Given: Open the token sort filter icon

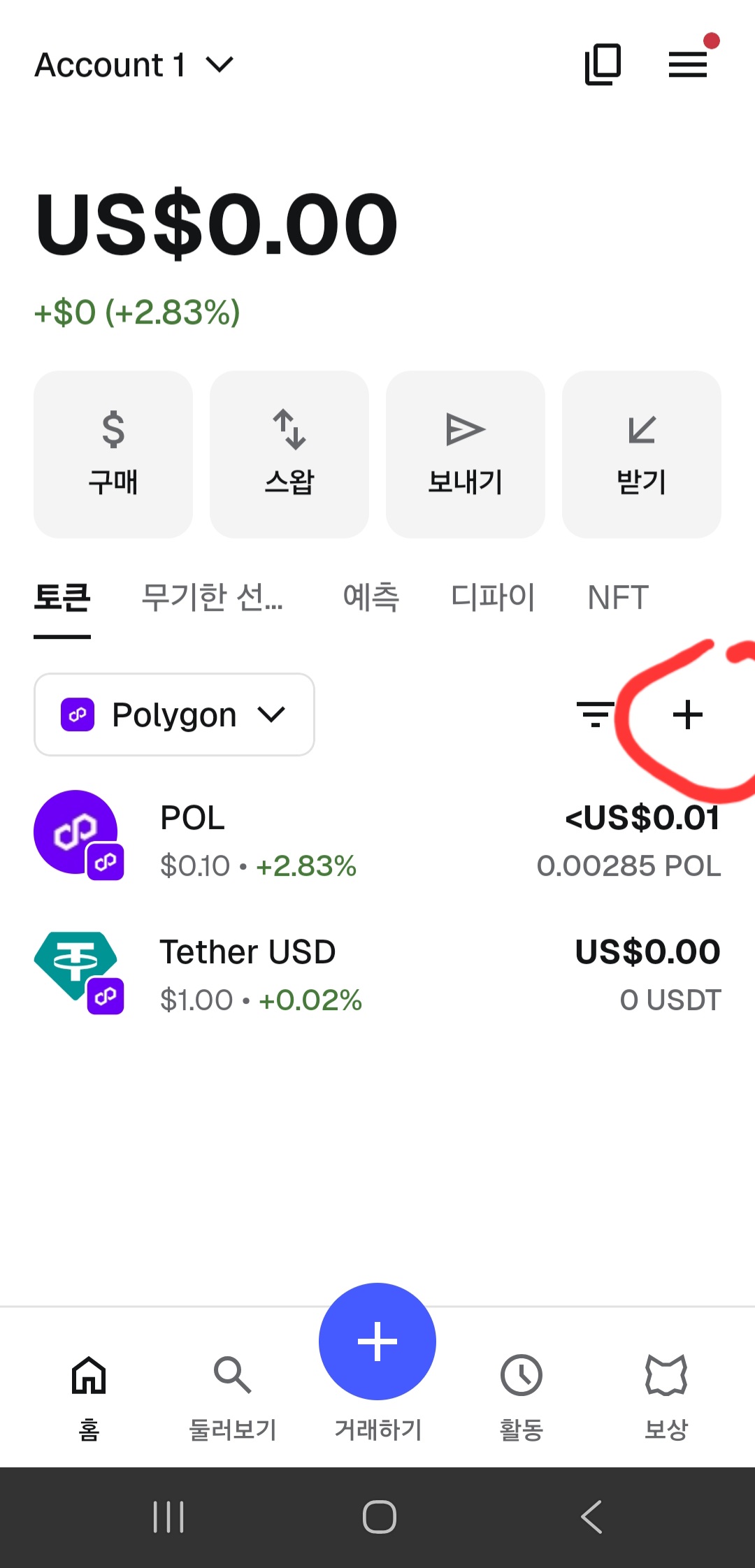Looking at the screenshot, I should pos(595,714).
